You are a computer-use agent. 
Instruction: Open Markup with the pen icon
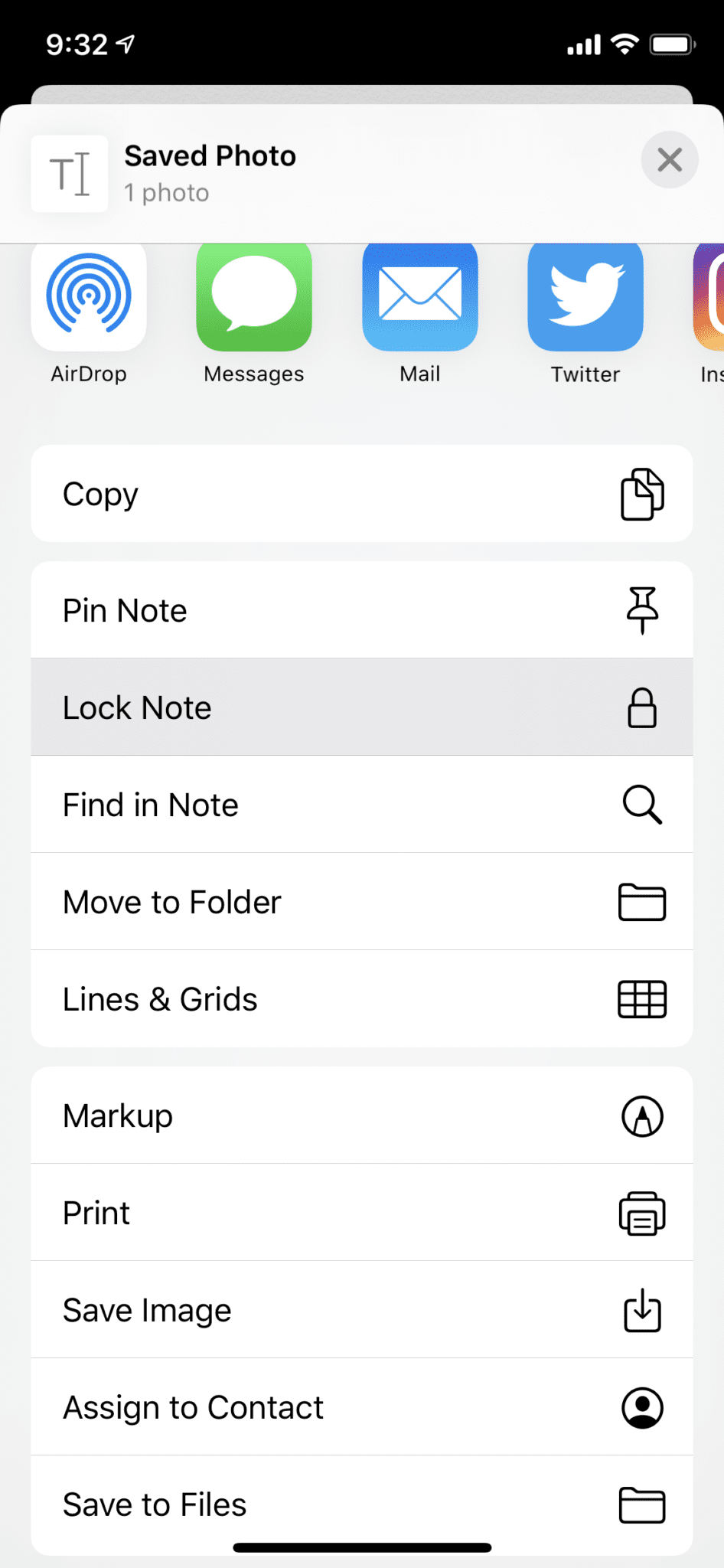coord(643,1116)
